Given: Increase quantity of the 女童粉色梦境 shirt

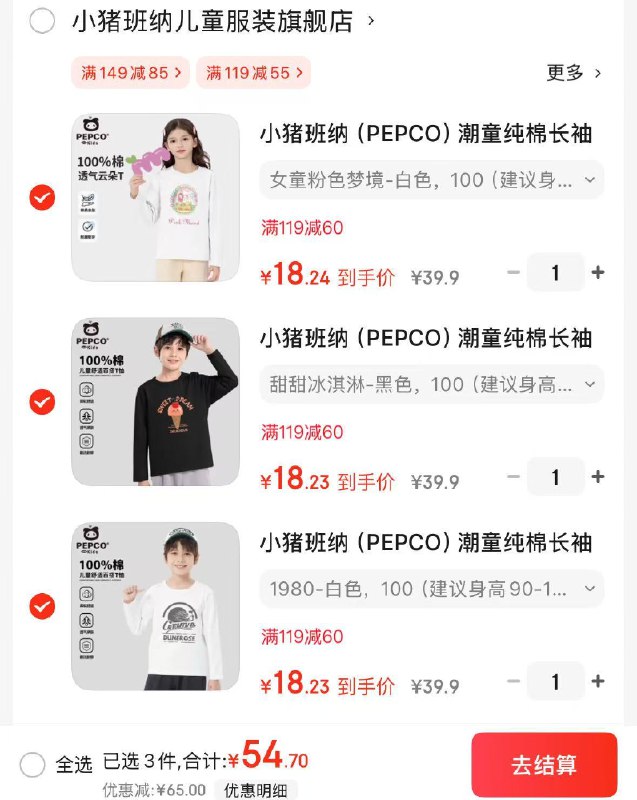Looking at the screenshot, I should [598, 272].
